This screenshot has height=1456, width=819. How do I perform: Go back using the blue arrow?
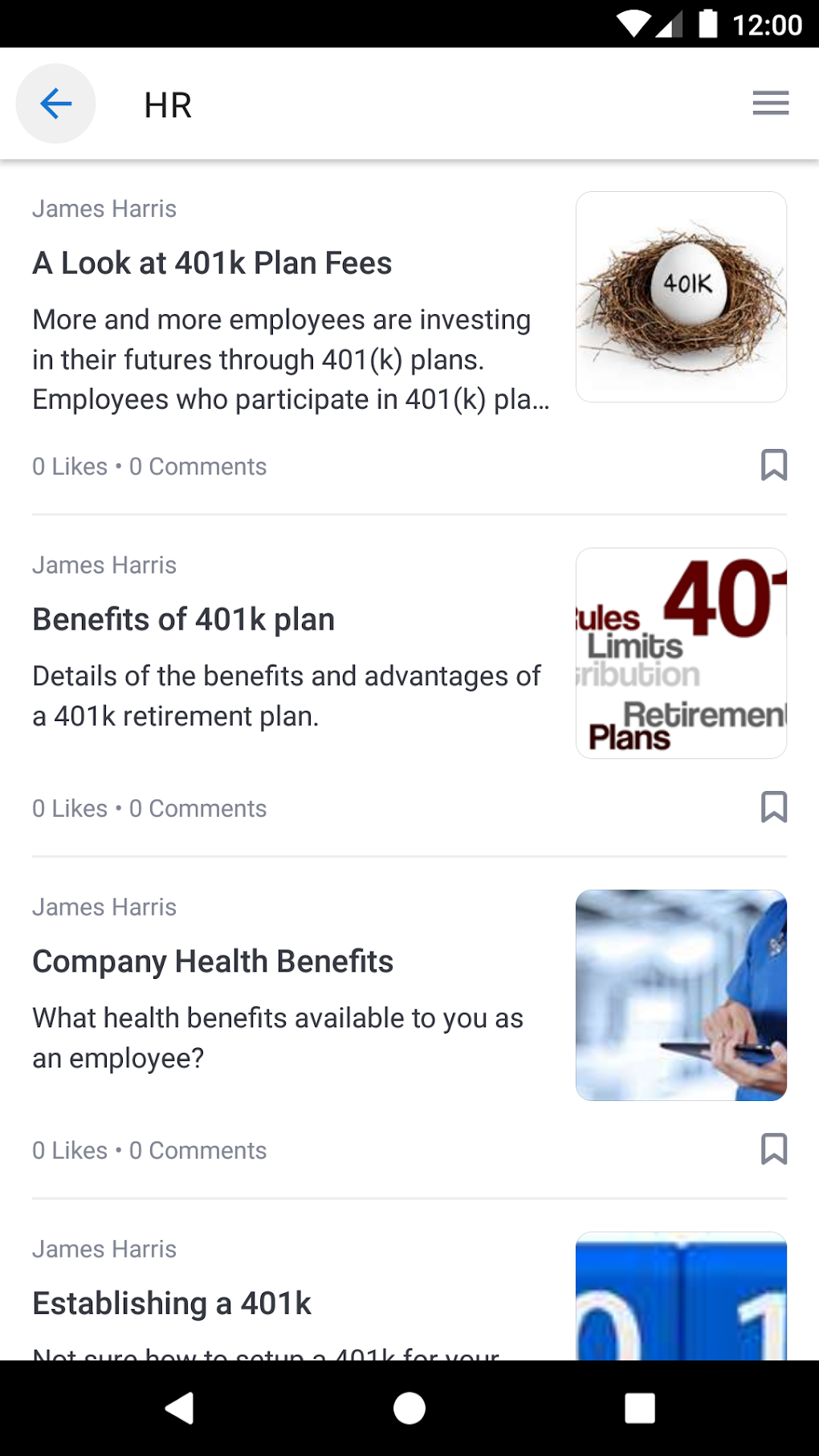point(55,104)
